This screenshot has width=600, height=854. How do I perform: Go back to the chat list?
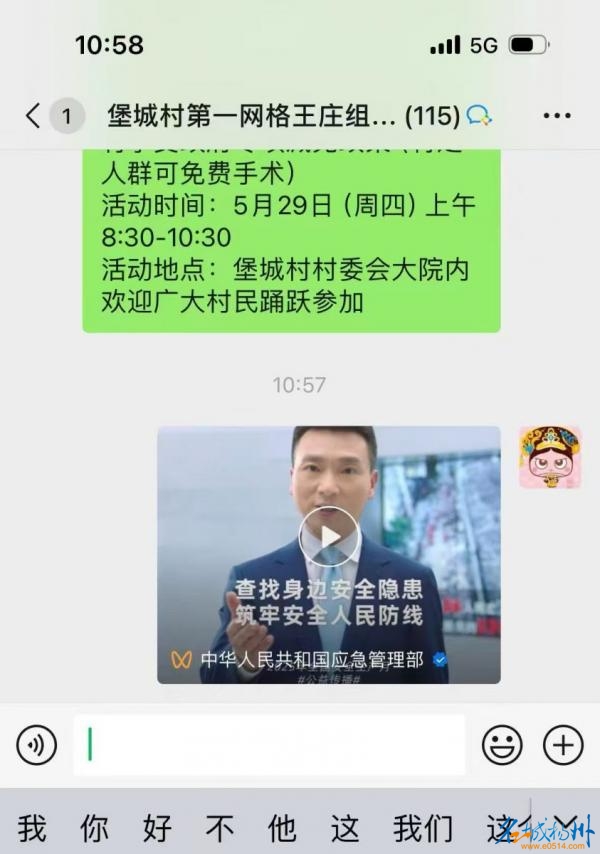[x=33, y=116]
